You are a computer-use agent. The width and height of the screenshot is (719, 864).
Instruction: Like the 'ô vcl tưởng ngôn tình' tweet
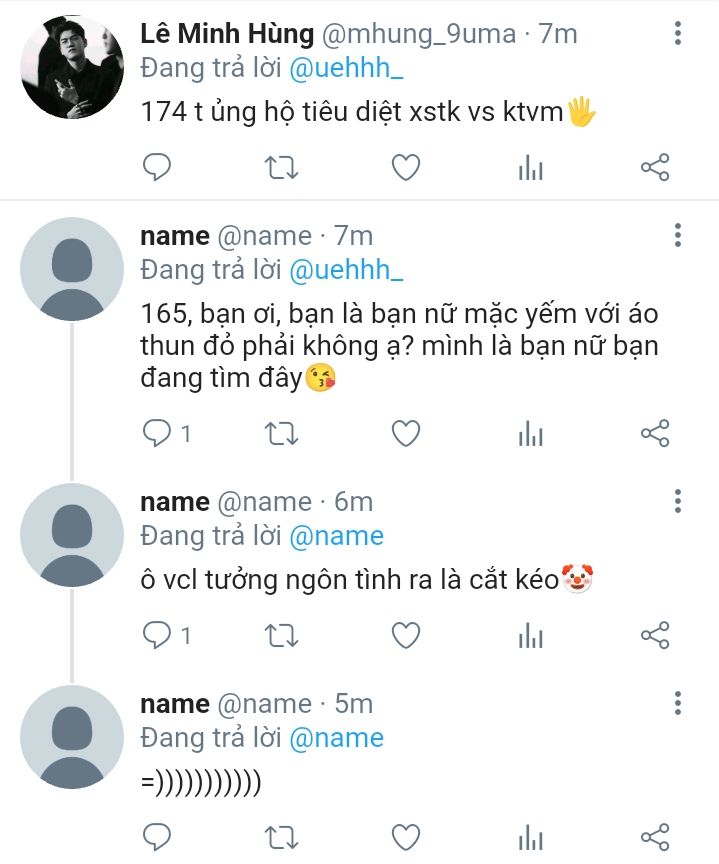pyautogui.click(x=405, y=635)
